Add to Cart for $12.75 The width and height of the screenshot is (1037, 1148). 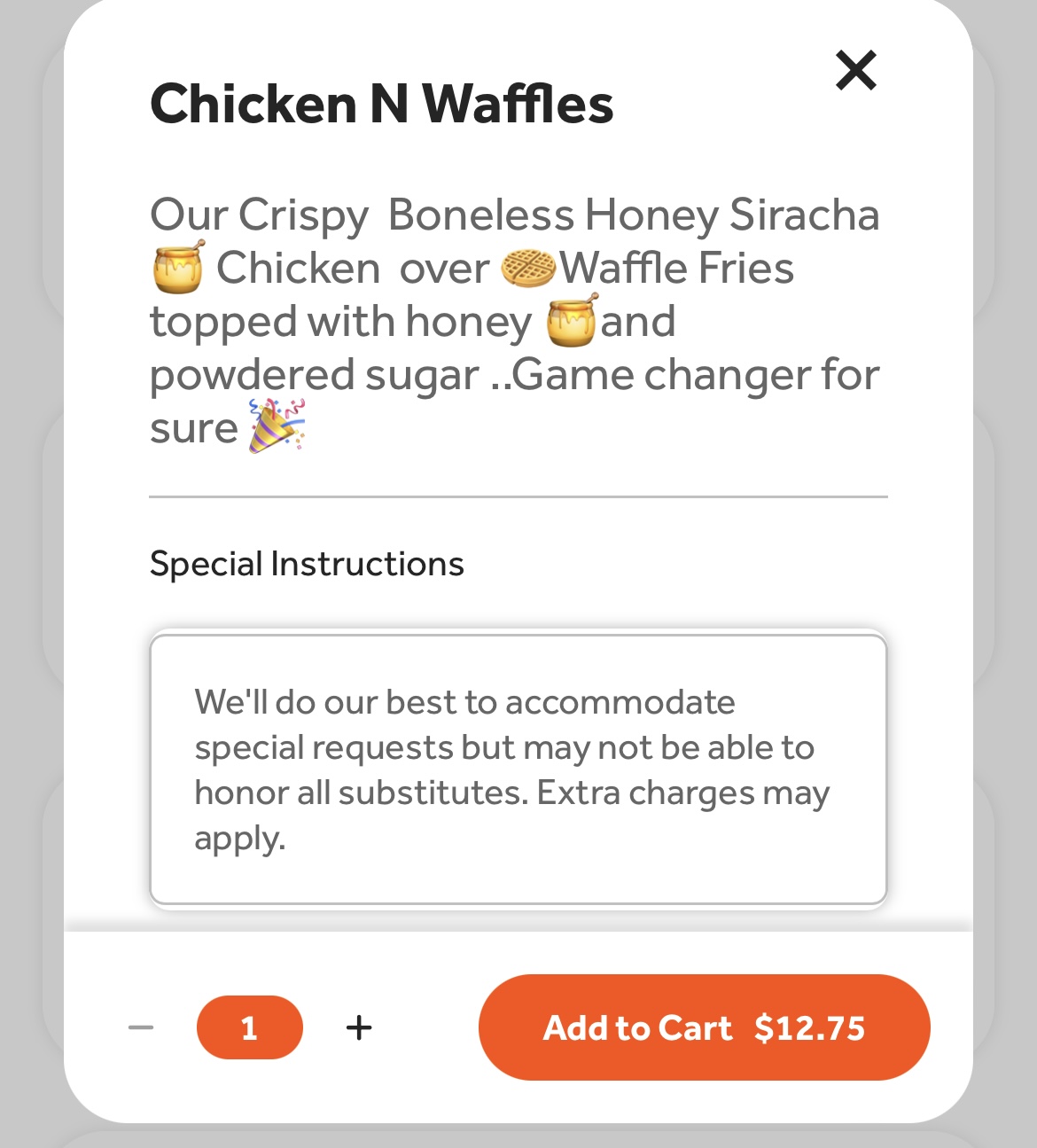(704, 1027)
